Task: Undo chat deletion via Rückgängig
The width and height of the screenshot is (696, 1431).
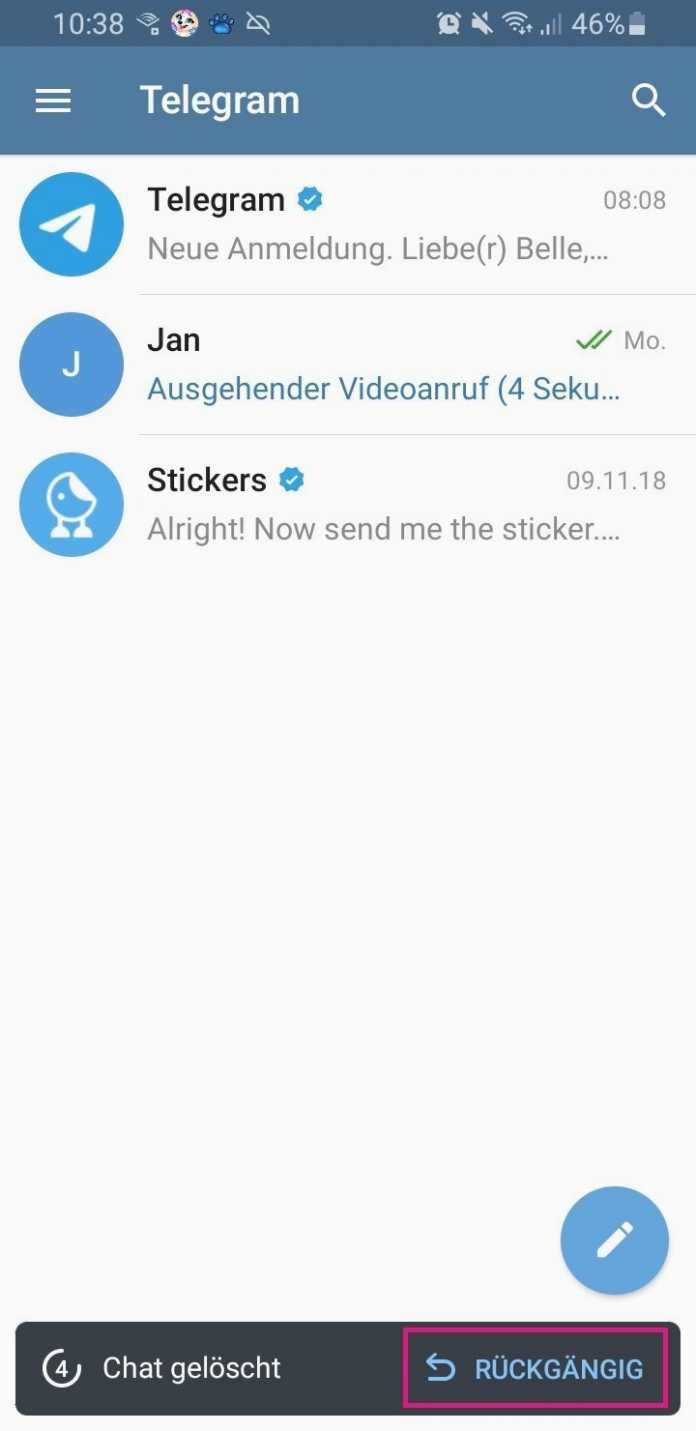Action: (536, 1368)
